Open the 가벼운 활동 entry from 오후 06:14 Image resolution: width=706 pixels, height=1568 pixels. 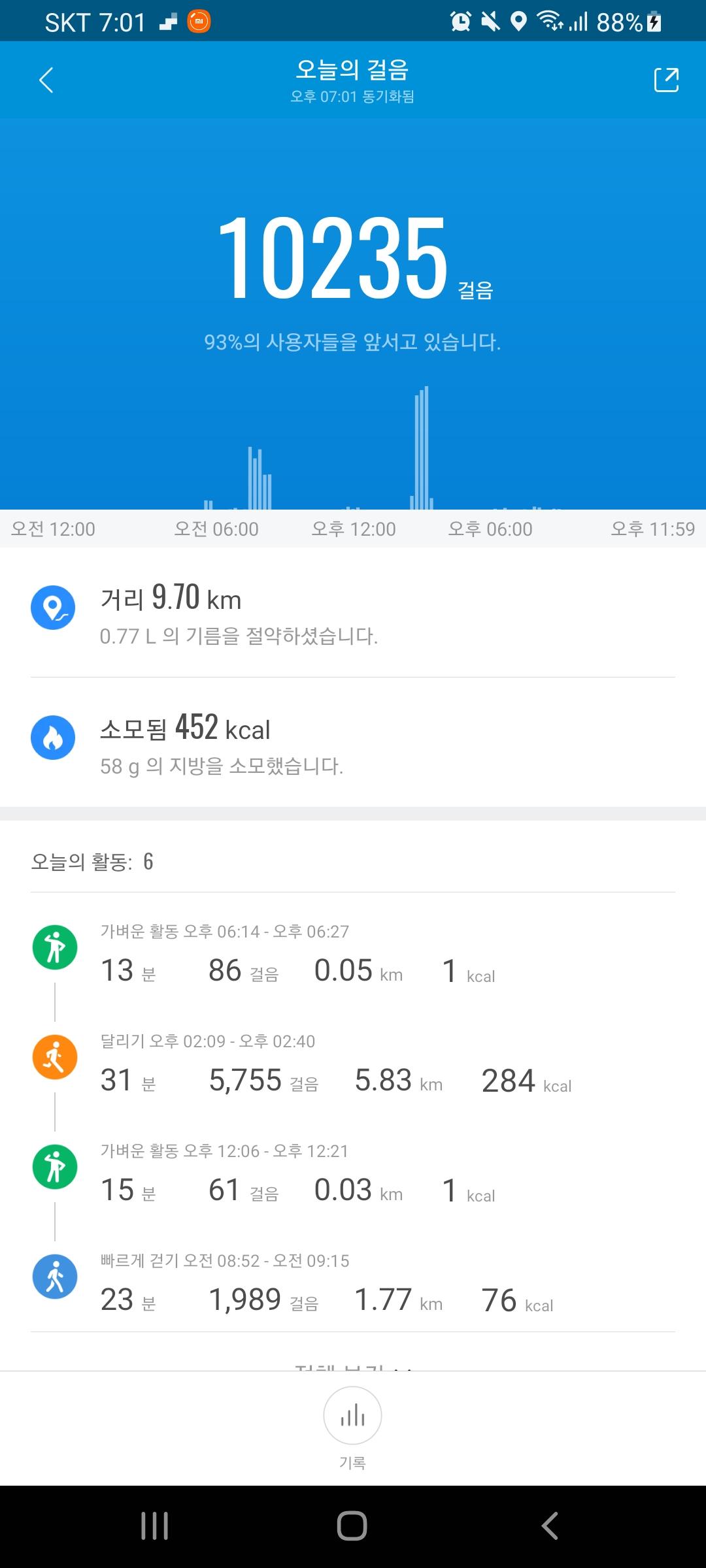(353, 955)
